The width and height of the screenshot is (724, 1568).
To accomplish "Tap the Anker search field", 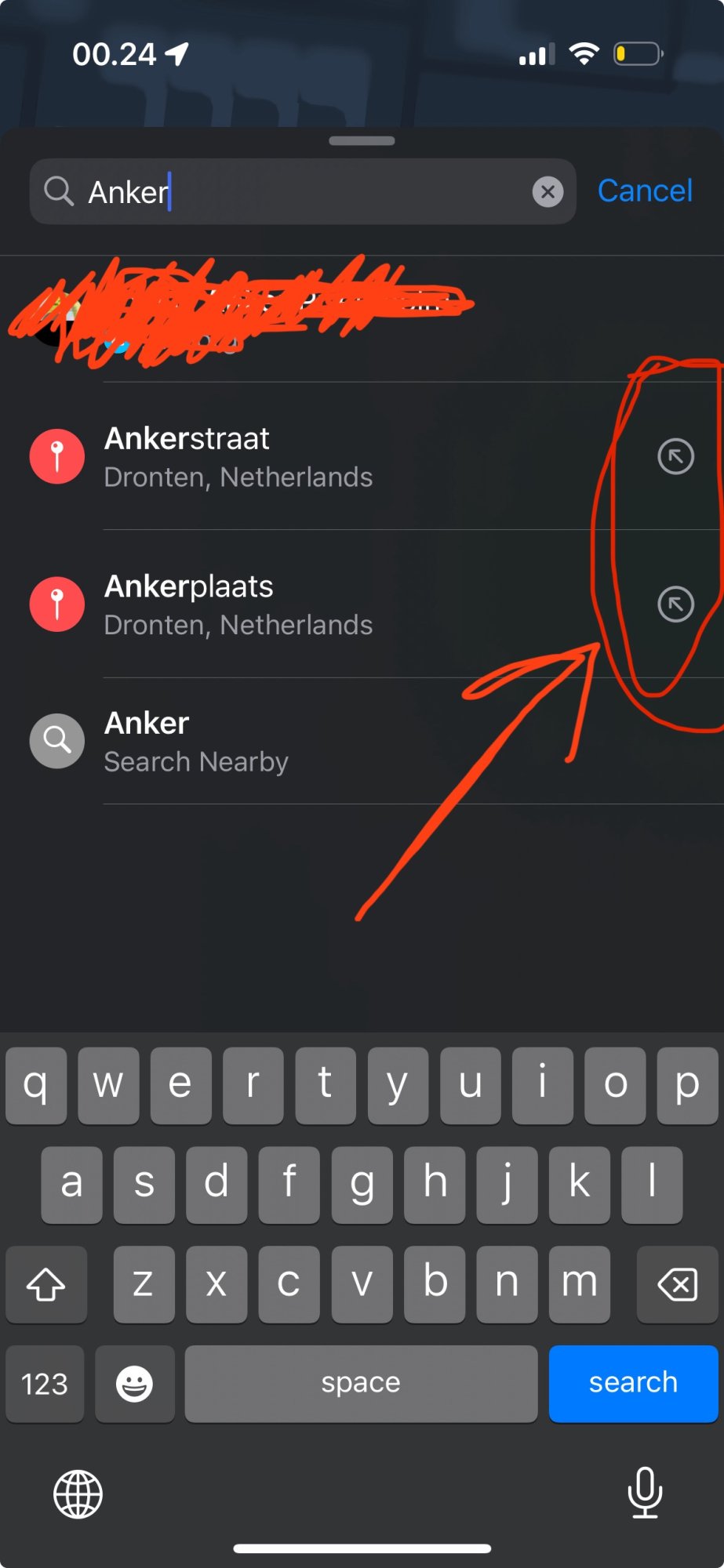I will (x=303, y=191).
